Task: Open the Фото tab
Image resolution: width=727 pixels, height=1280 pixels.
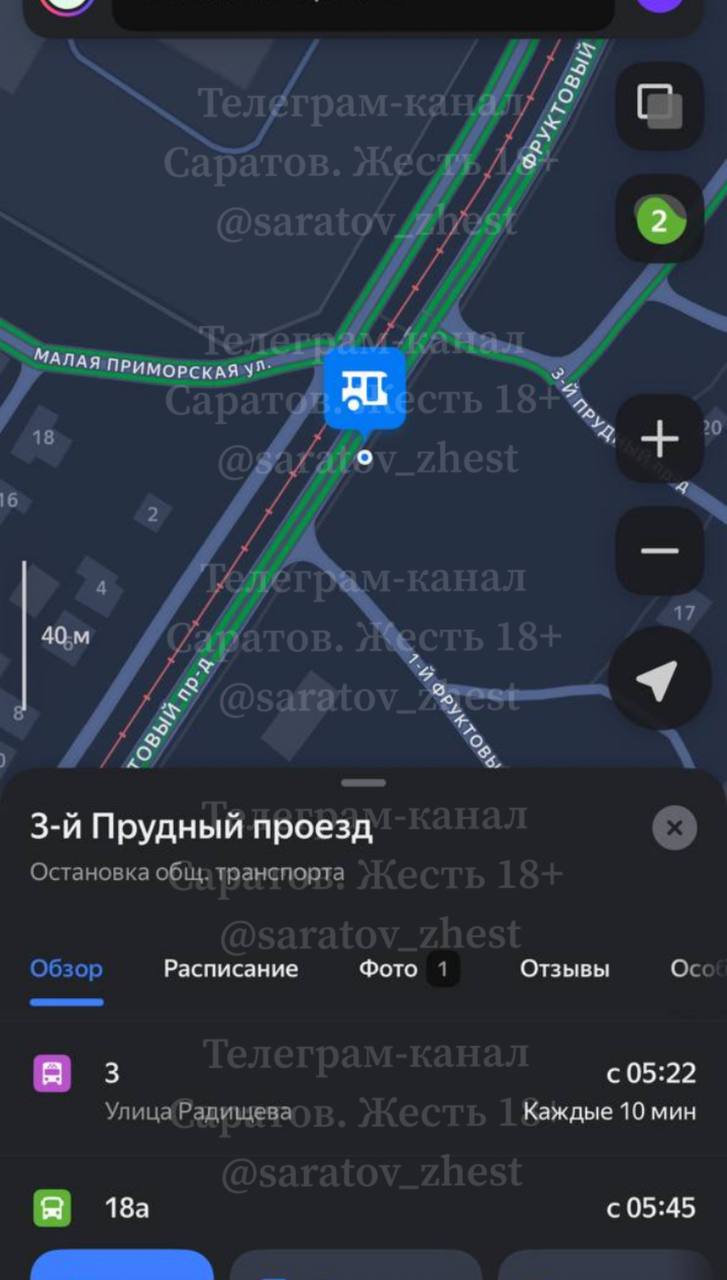Action: (x=408, y=968)
